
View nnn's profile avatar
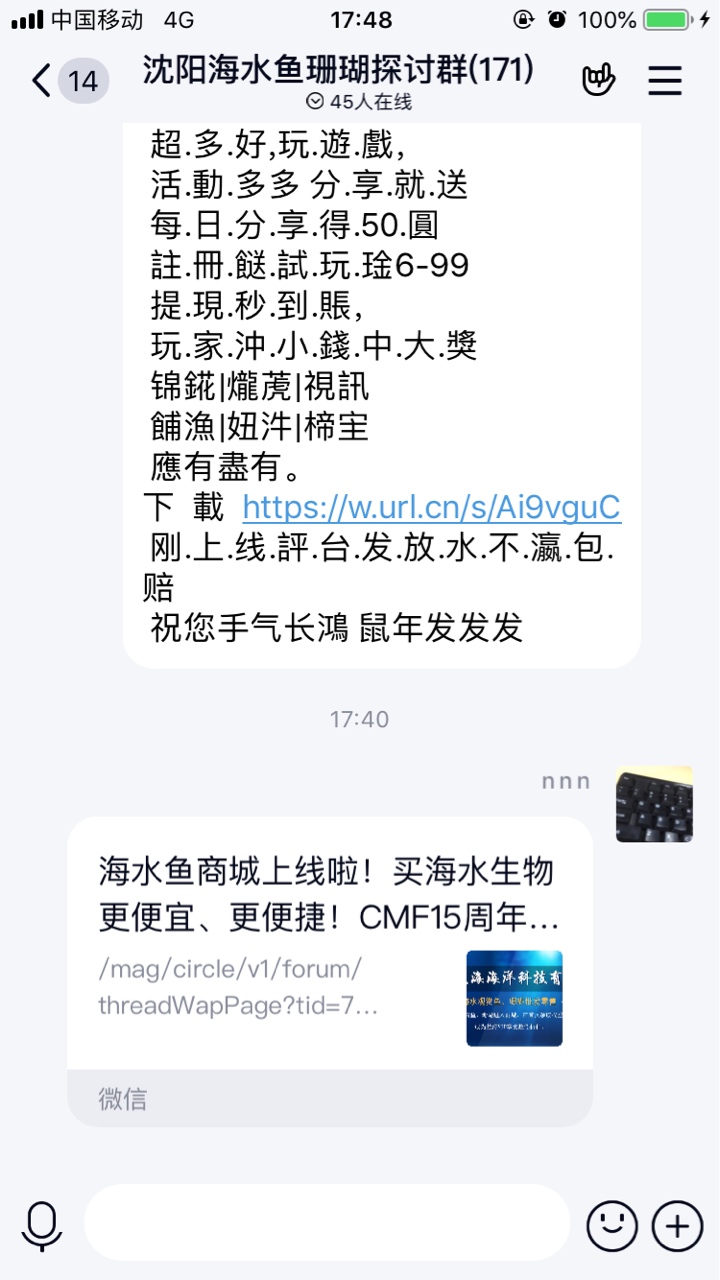pos(654,804)
